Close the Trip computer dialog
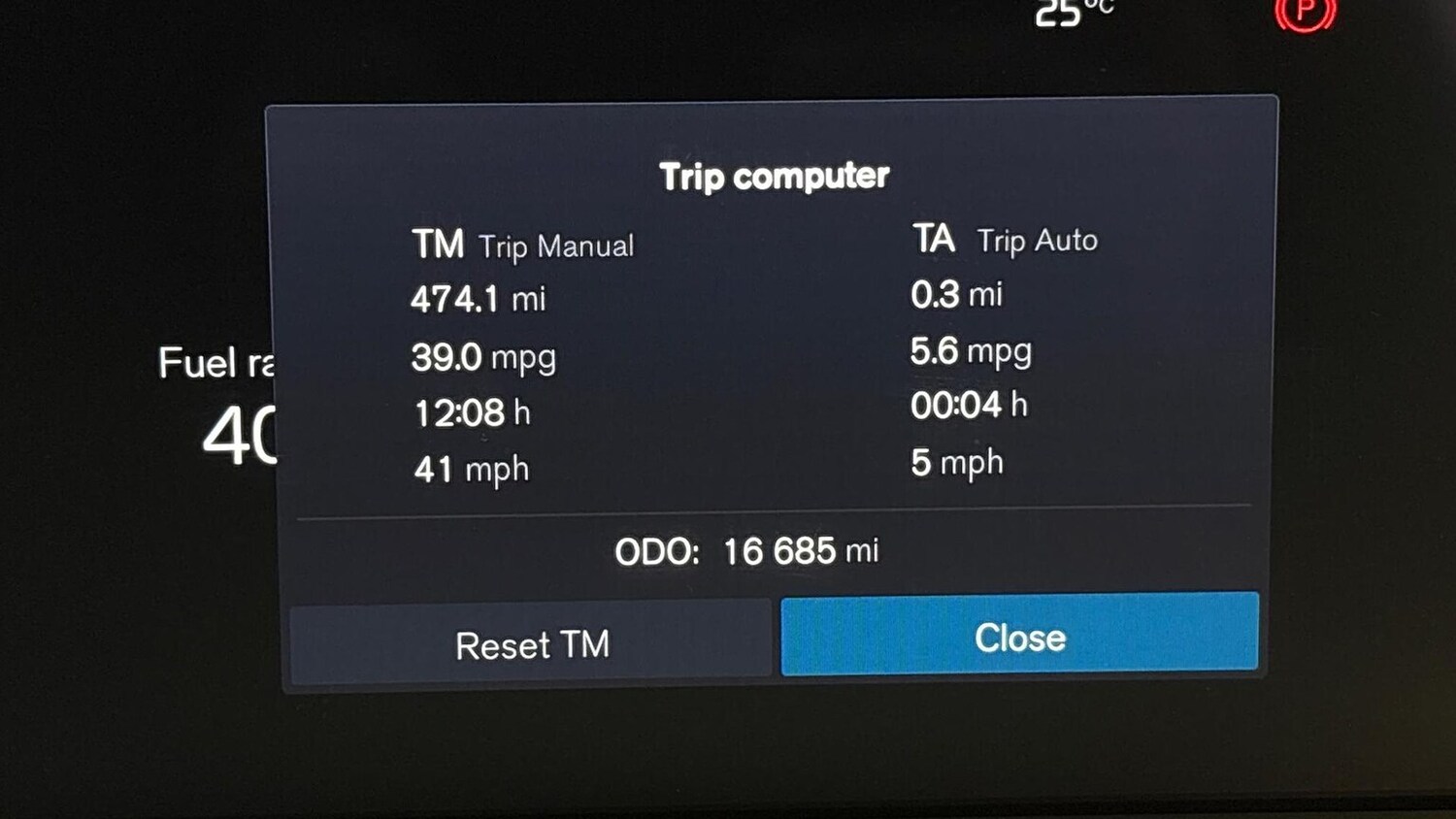The image size is (1456, 819). click(1019, 636)
